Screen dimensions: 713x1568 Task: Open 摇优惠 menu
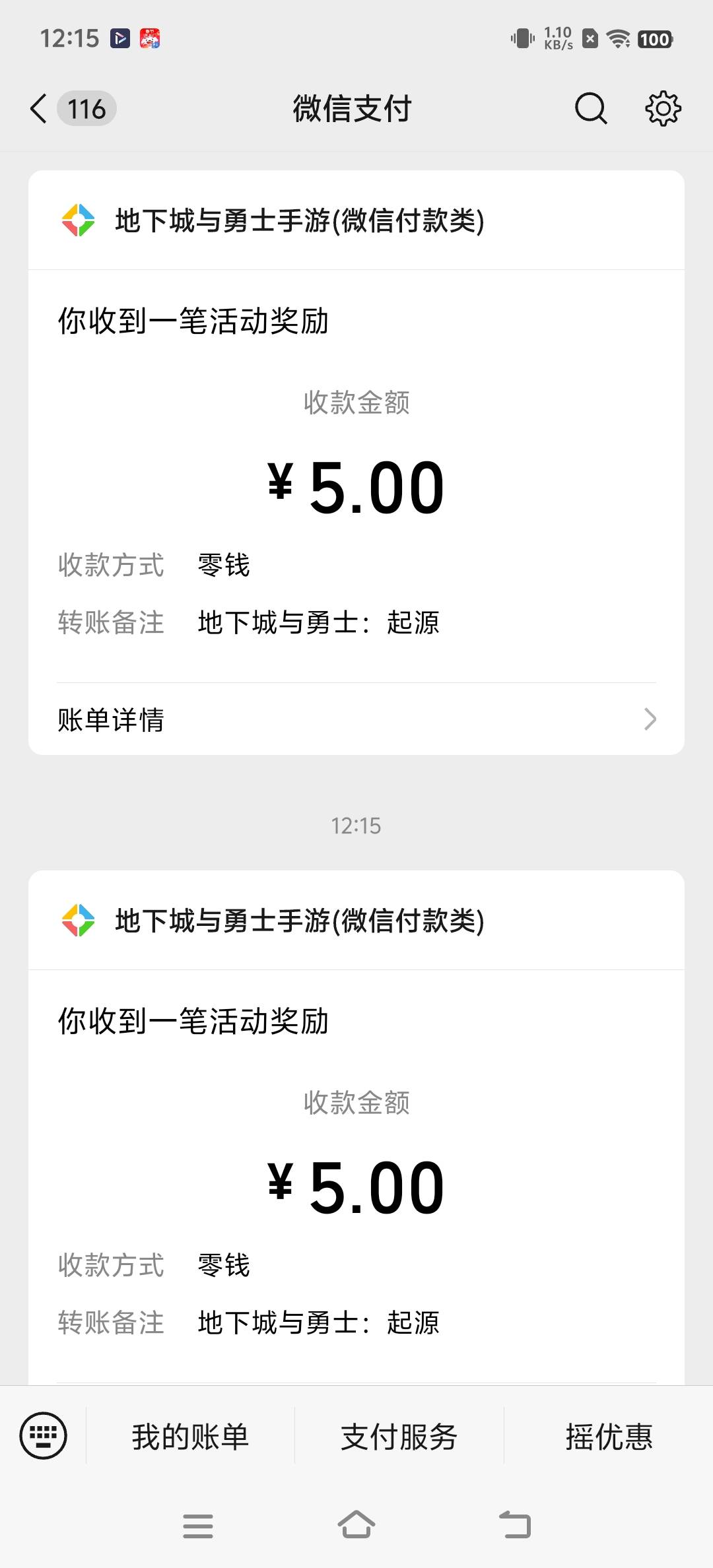[609, 1437]
